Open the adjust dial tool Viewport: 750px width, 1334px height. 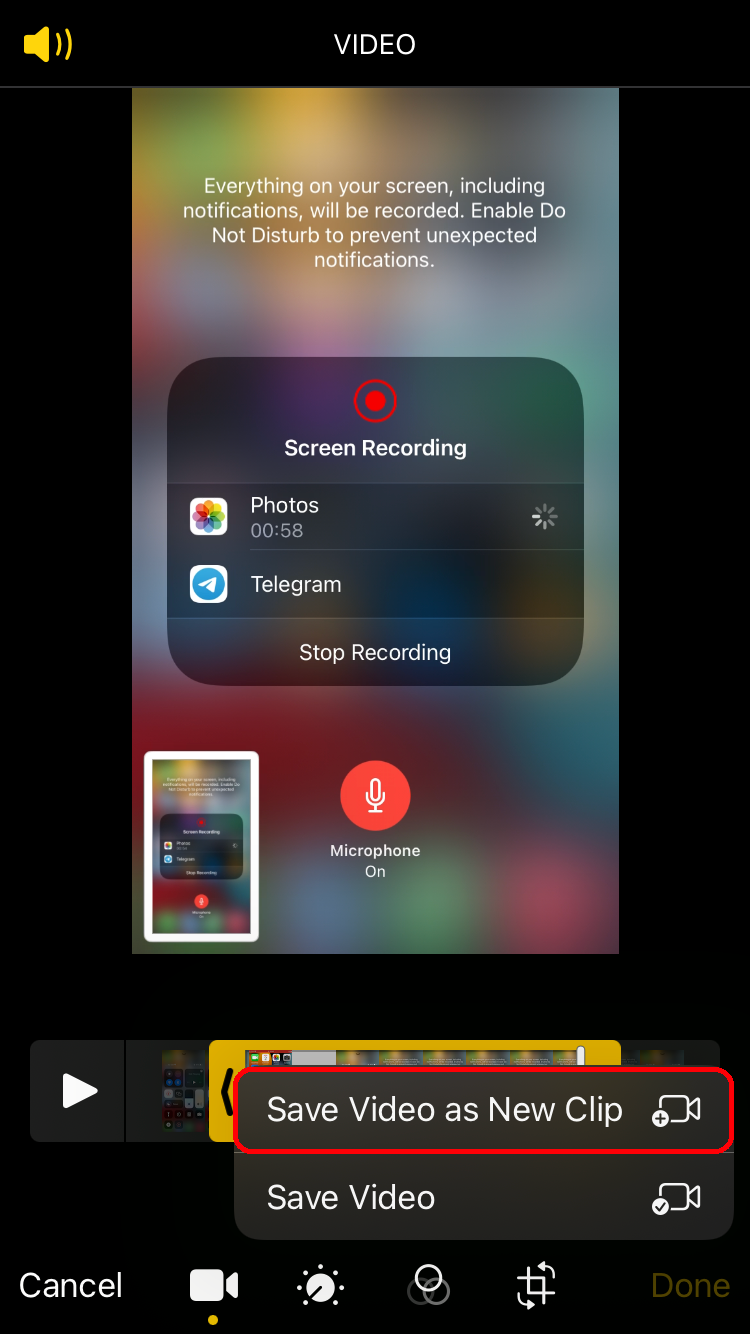click(320, 1285)
